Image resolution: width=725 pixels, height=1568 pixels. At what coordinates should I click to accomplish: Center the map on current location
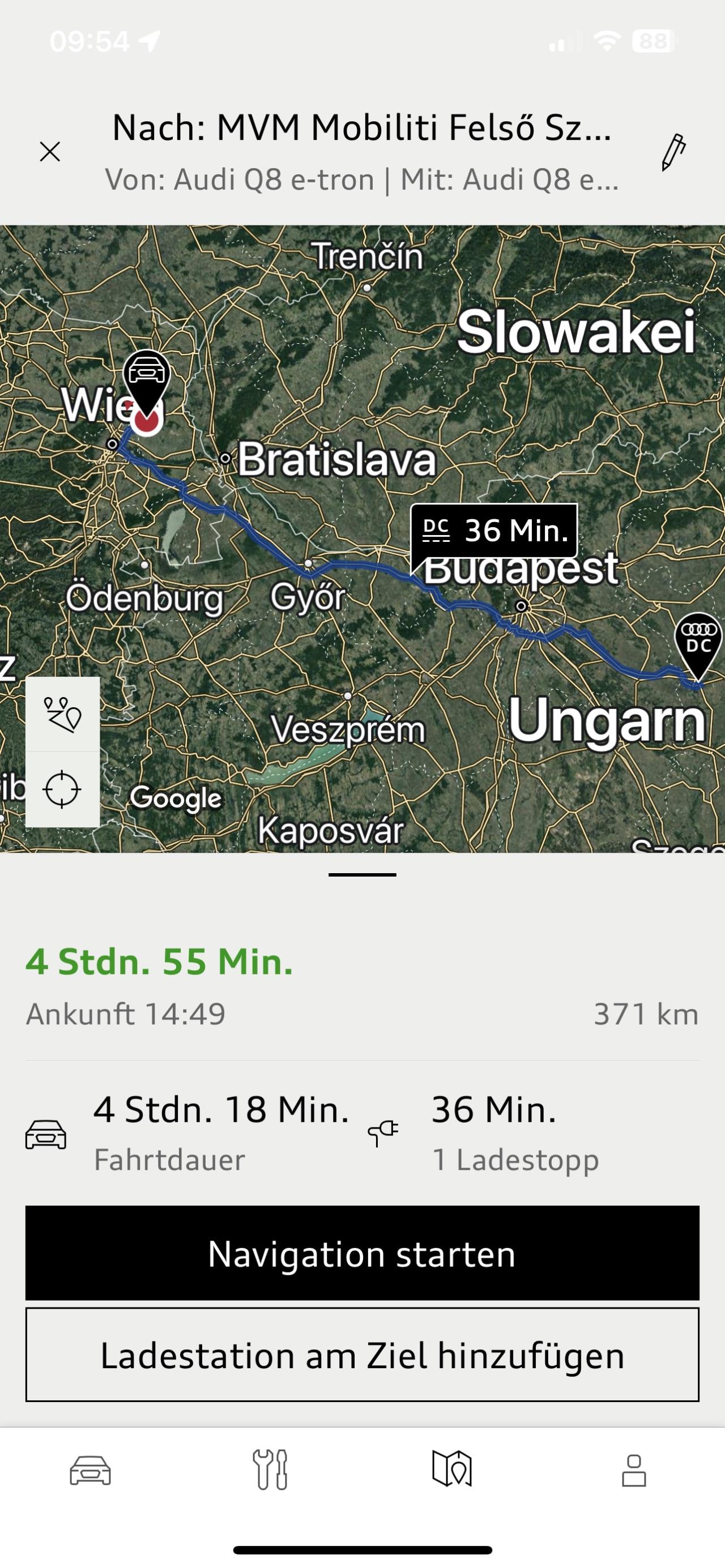point(62,789)
